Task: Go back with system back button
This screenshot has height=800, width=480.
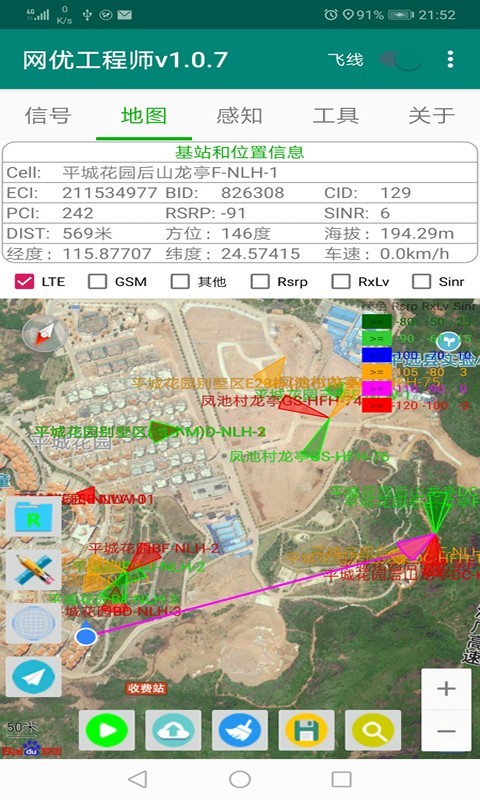Action: (x=138, y=779)
